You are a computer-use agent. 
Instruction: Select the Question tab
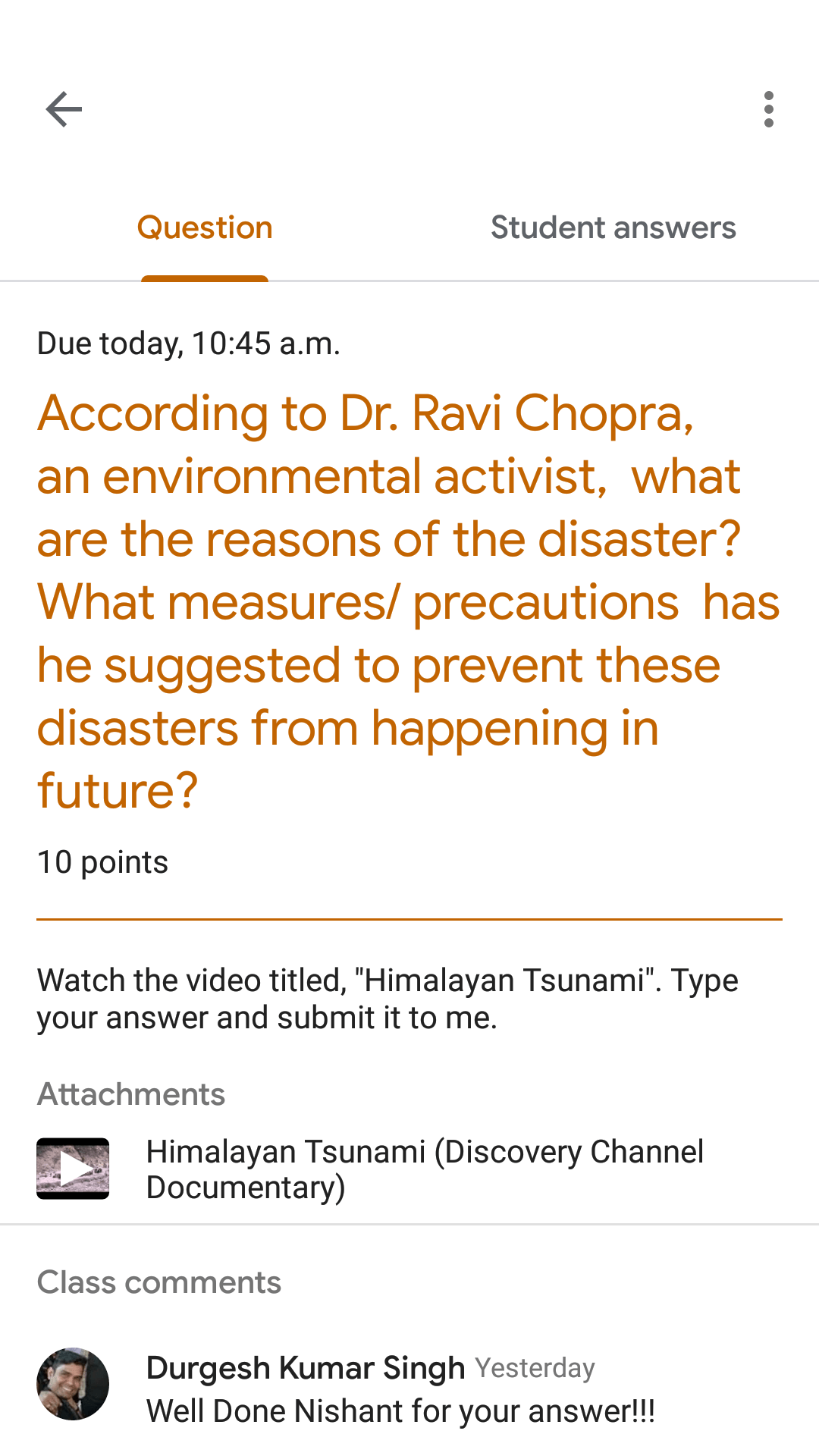[x=205, y=227]
